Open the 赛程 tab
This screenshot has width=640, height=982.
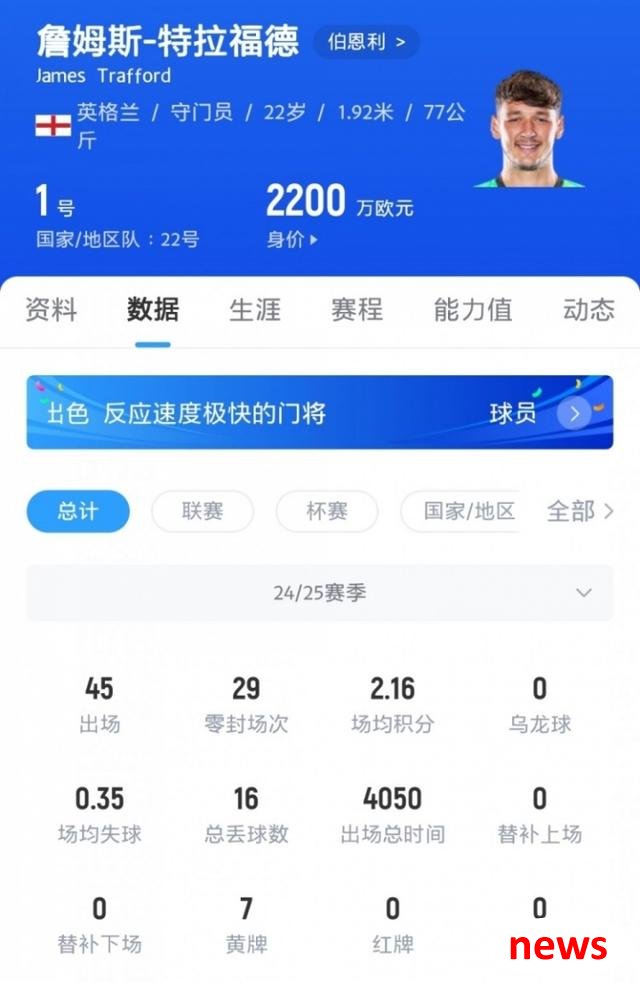pyautogui.click(x=357, y=310)
